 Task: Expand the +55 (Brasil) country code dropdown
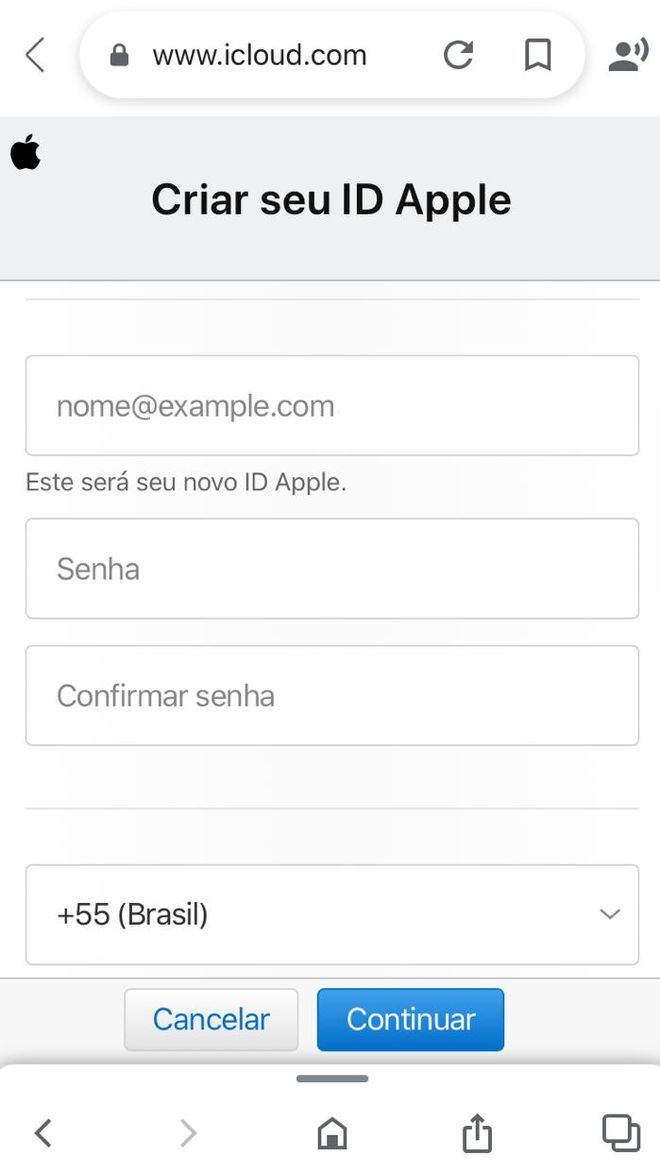tap(332, 914)
